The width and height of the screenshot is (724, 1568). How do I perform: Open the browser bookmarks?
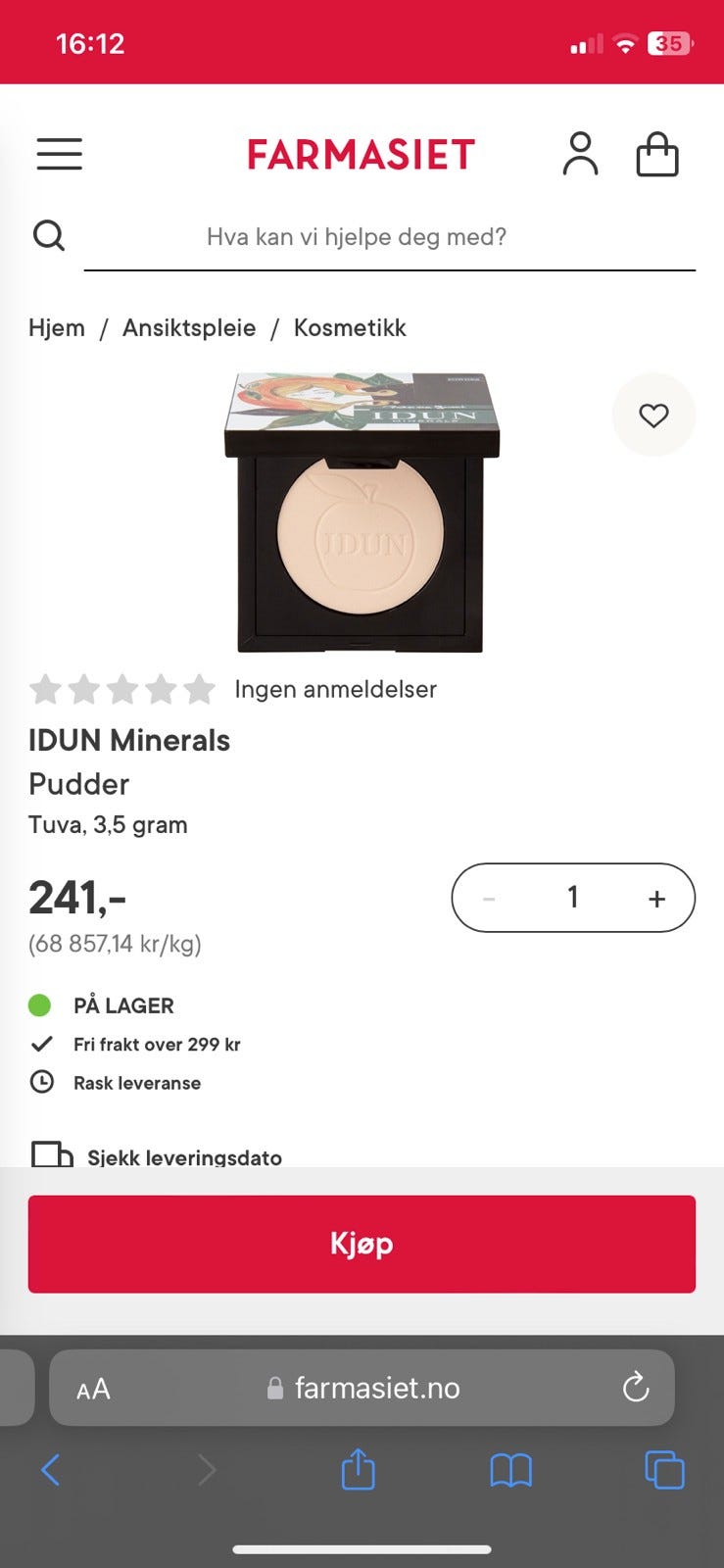coord(510,1470)
